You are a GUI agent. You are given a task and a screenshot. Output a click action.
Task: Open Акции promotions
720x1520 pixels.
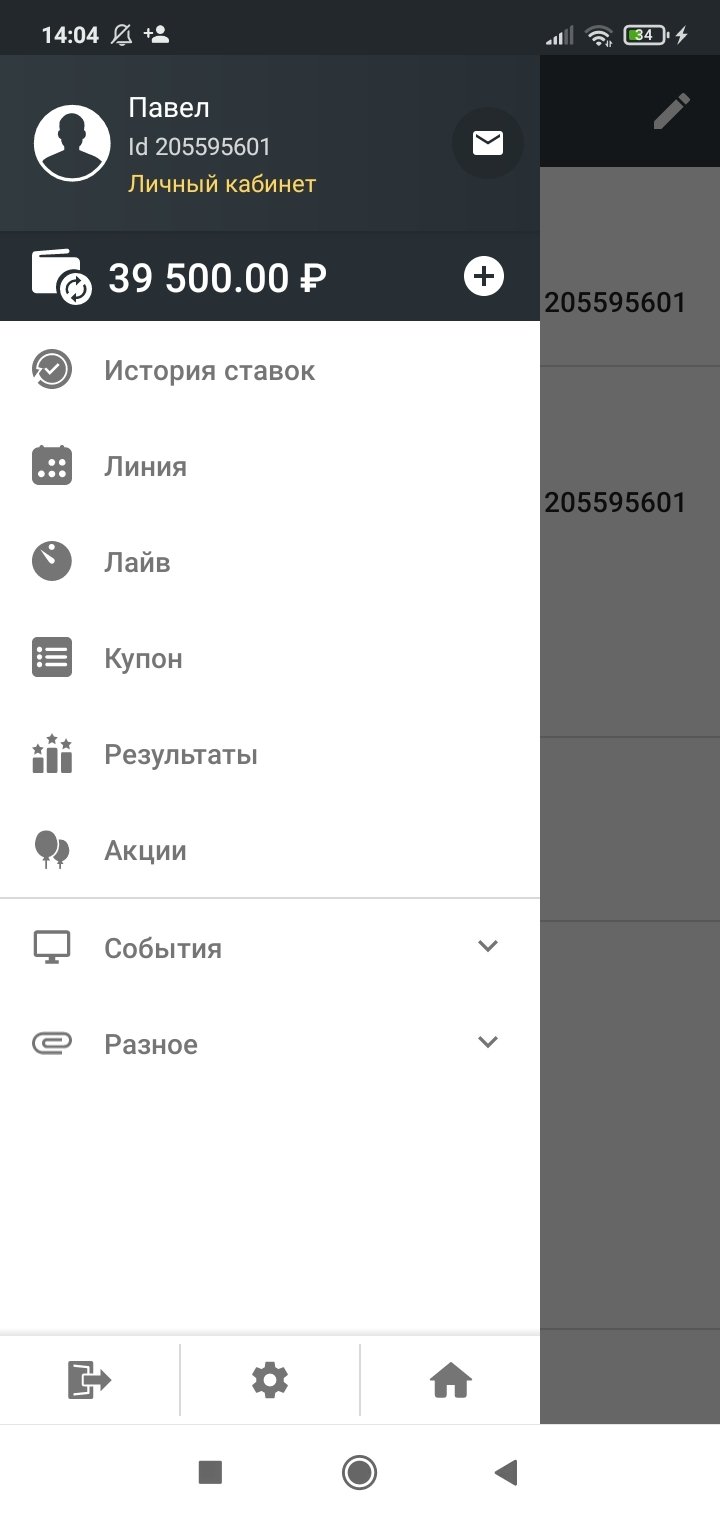[145, 851]
